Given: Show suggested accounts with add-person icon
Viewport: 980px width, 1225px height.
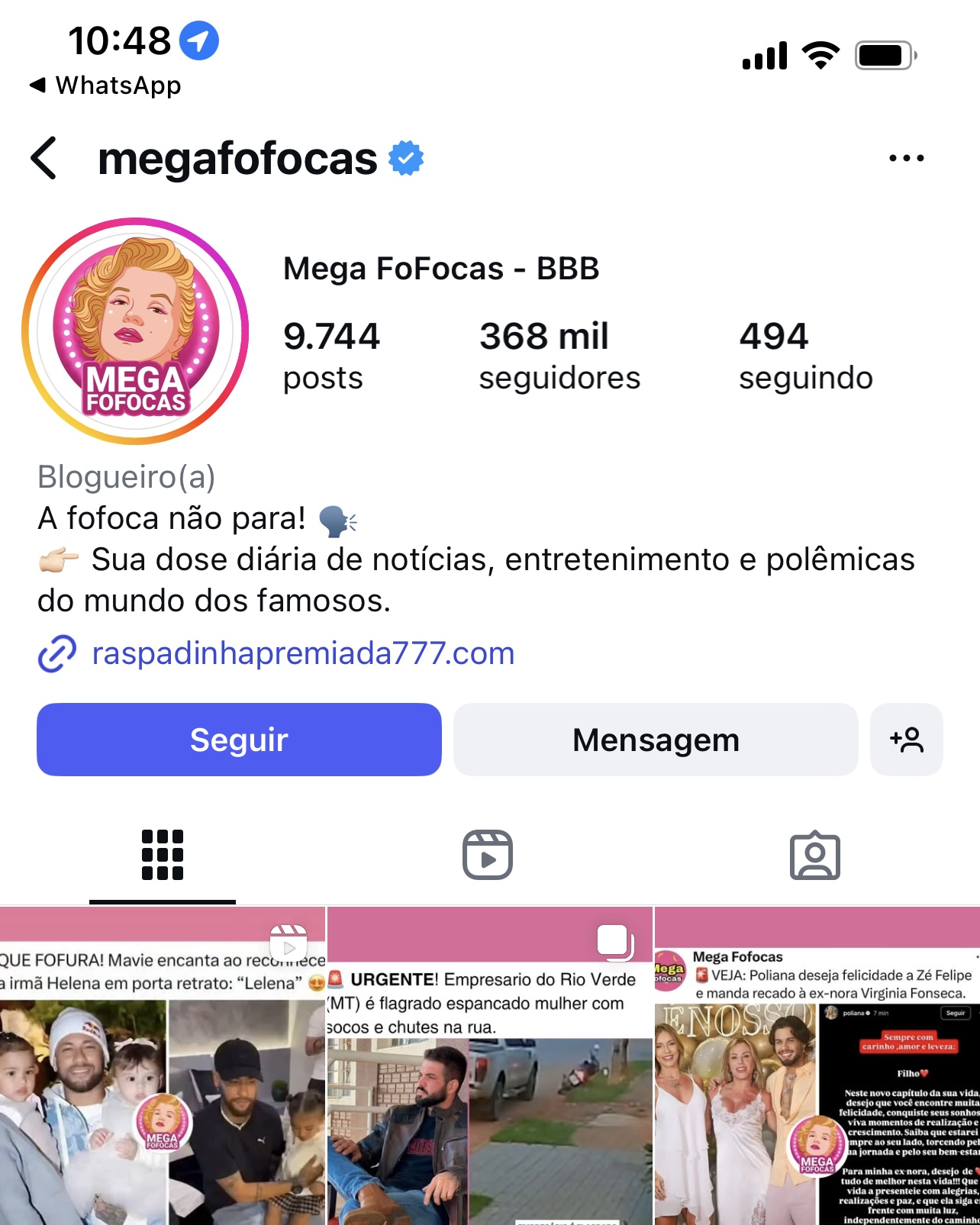Looking at the screenshot, I should pos(906,740).
